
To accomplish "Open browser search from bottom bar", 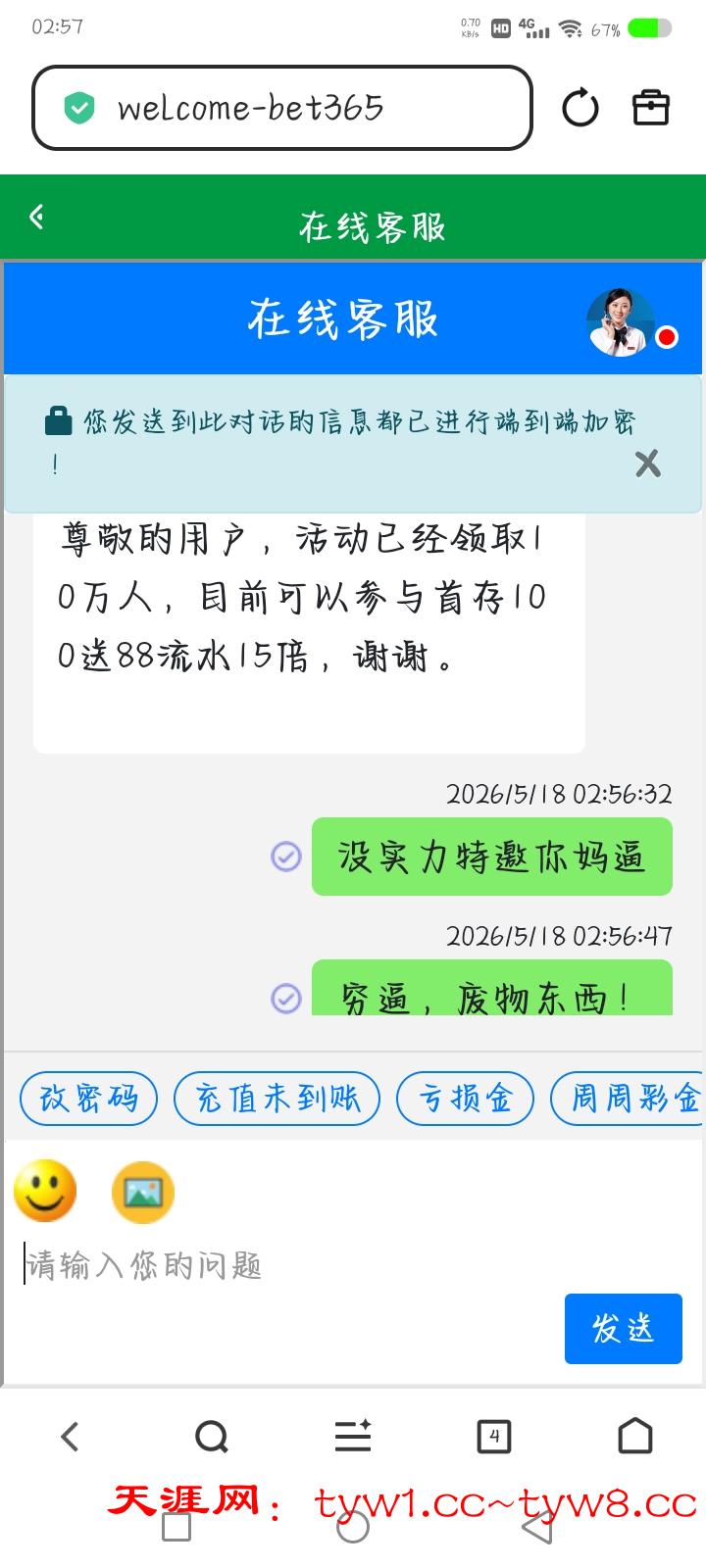I will [211, 1437].
